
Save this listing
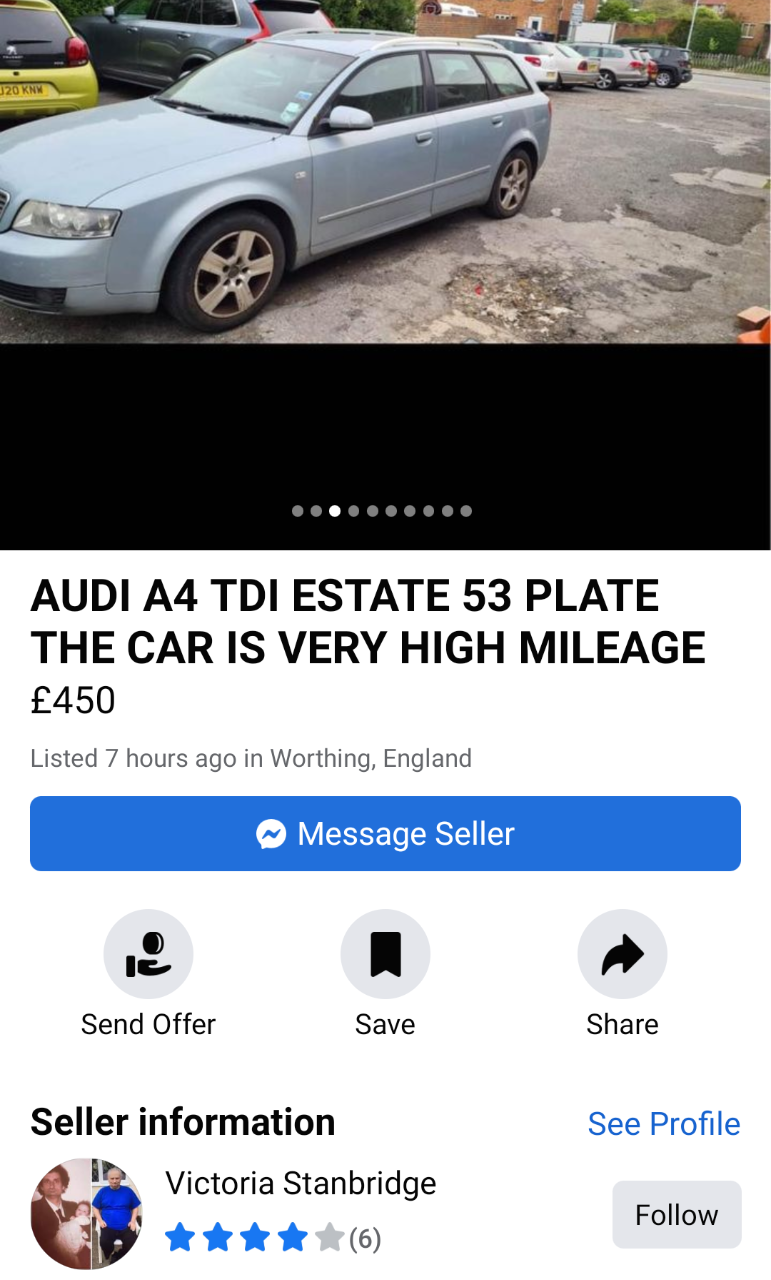click(x=385, y=955)
